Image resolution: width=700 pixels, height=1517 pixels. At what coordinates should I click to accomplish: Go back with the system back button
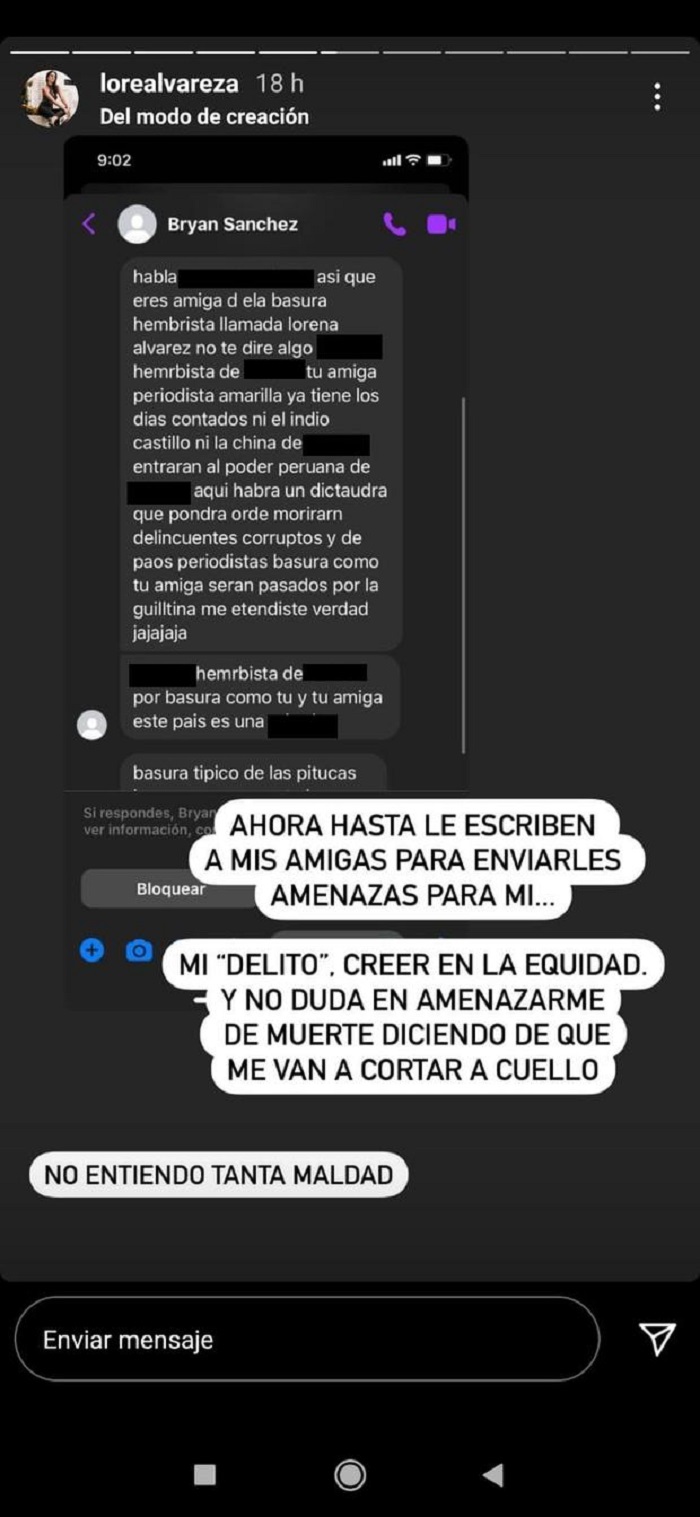(492, 1474)
